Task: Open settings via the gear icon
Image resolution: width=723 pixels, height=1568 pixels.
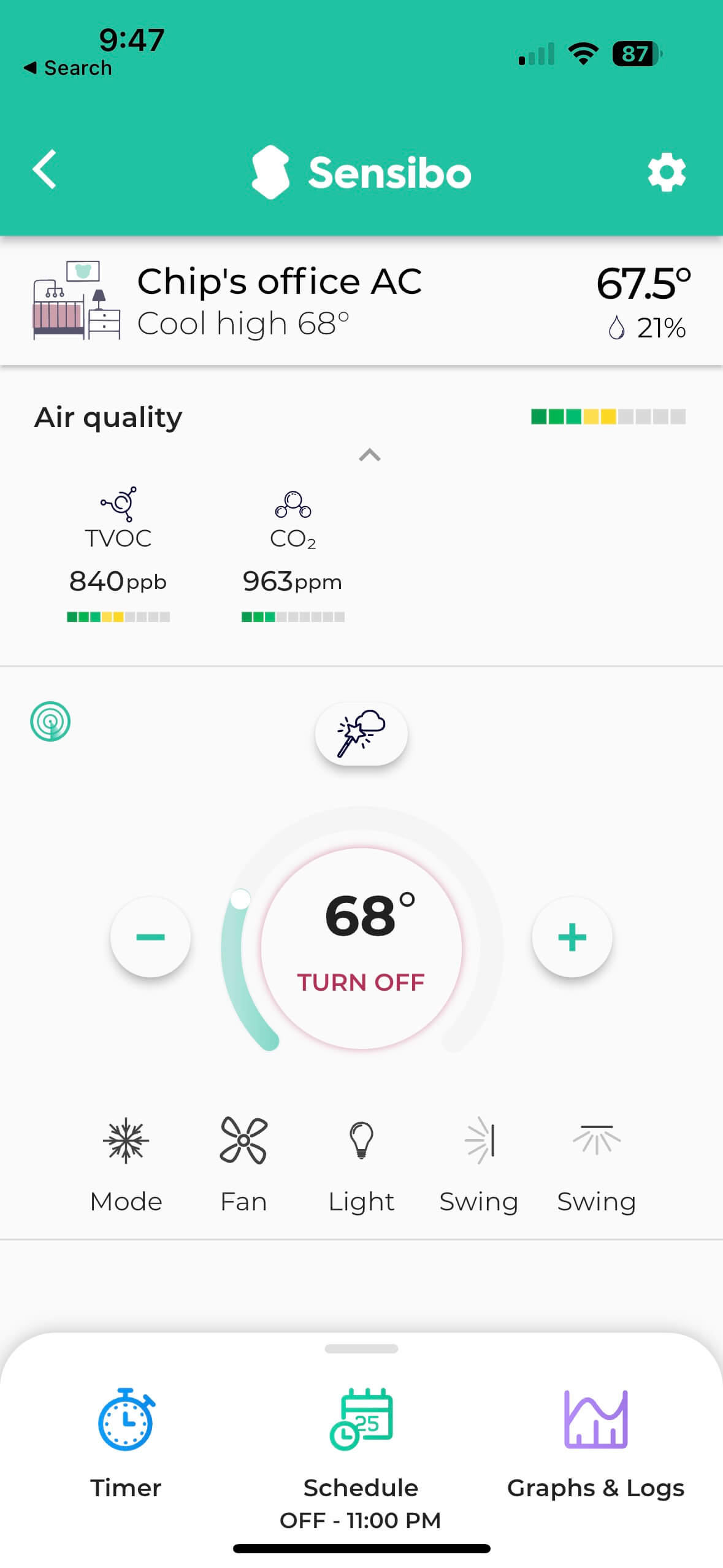Action: coord(666,172)
